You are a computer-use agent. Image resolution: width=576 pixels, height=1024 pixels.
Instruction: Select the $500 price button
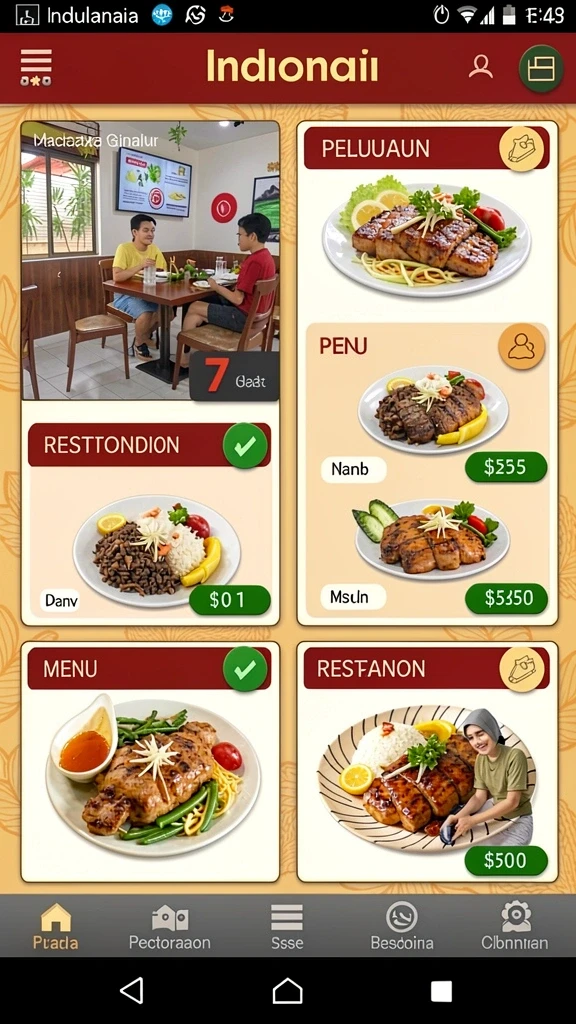point(505,861)
